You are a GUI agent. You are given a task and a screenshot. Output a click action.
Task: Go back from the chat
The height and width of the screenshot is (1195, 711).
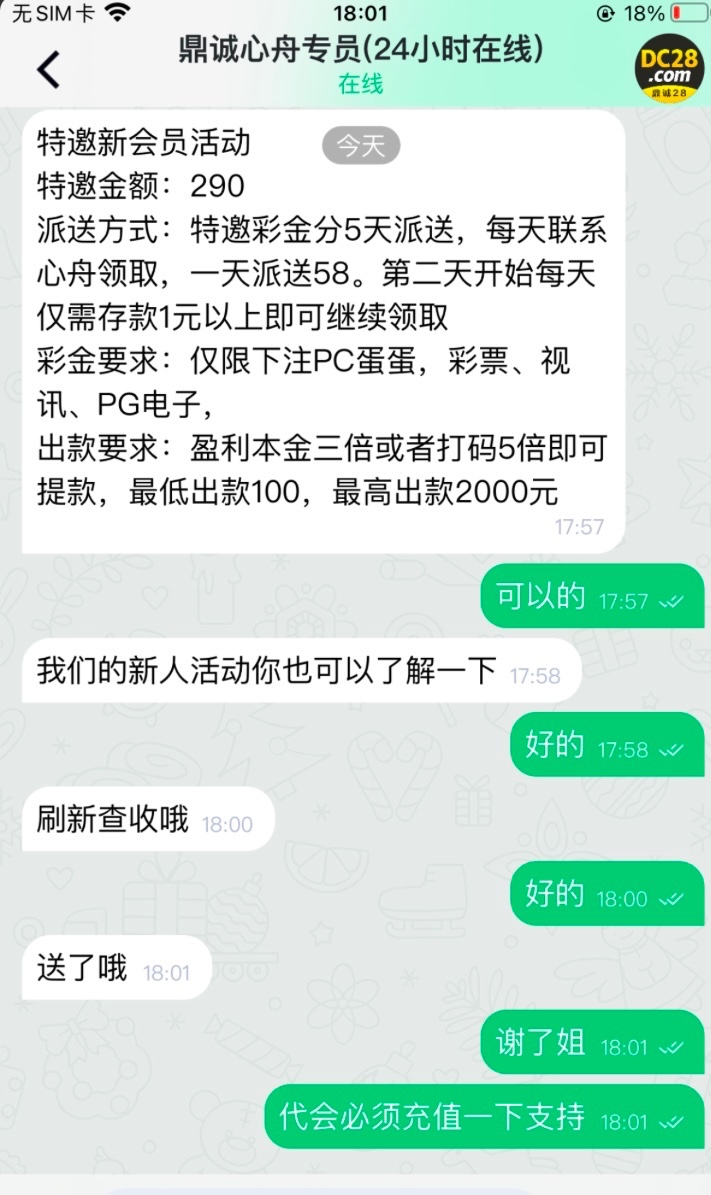click(48, 69)
